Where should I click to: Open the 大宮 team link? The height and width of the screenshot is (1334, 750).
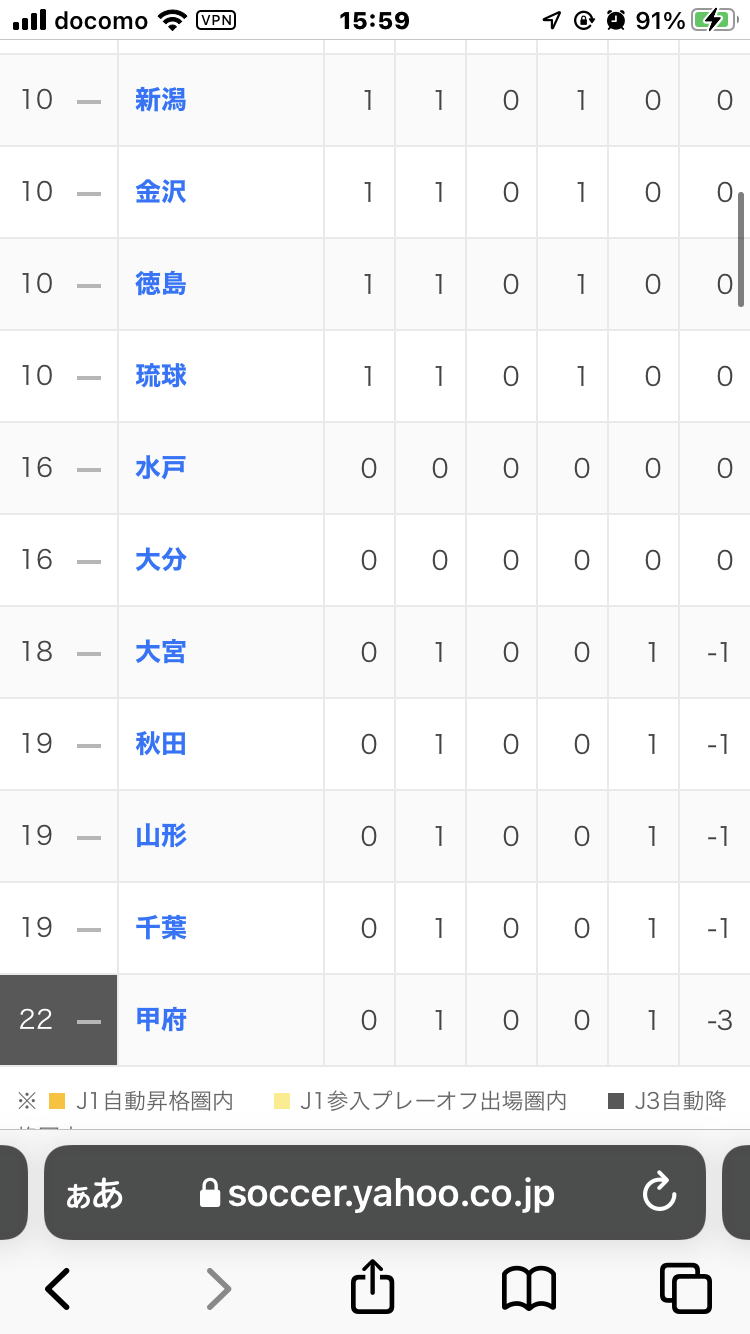pos(161,652)
